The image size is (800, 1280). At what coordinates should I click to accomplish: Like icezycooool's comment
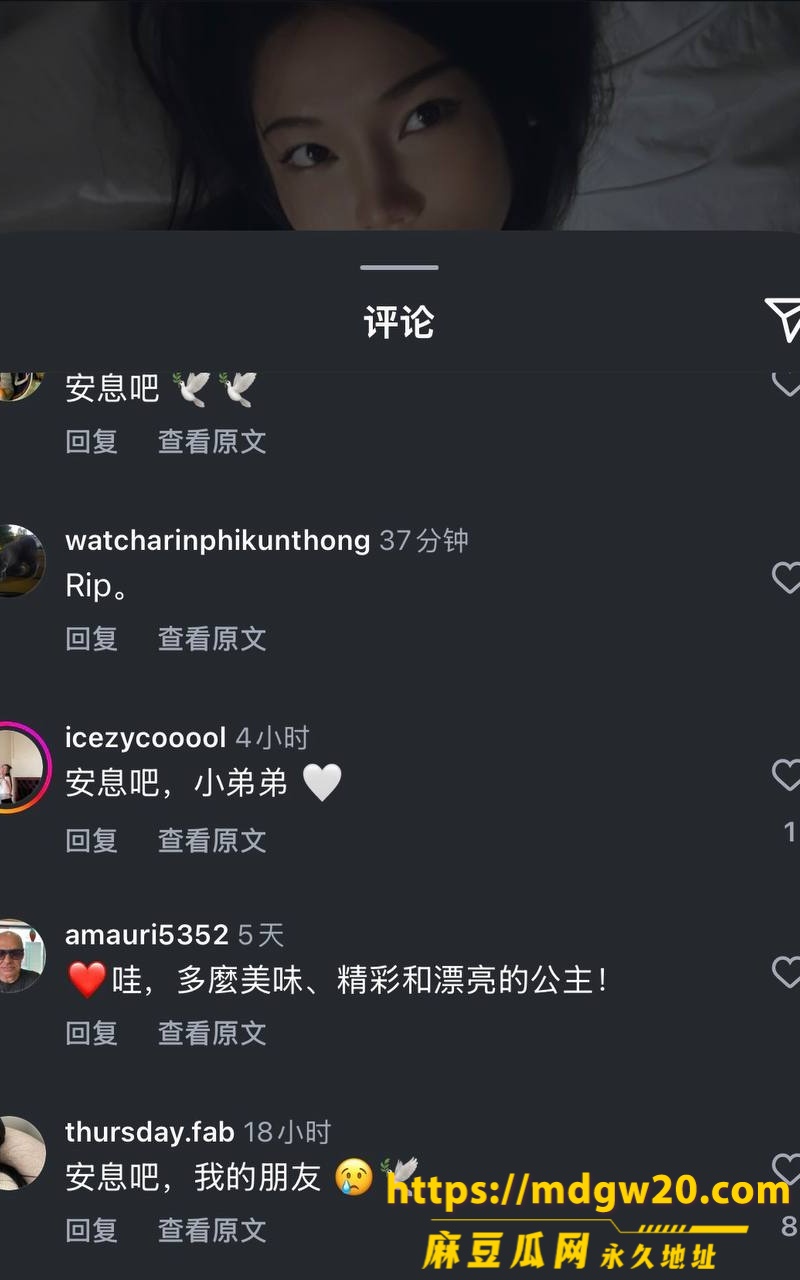tap(786, 775)
